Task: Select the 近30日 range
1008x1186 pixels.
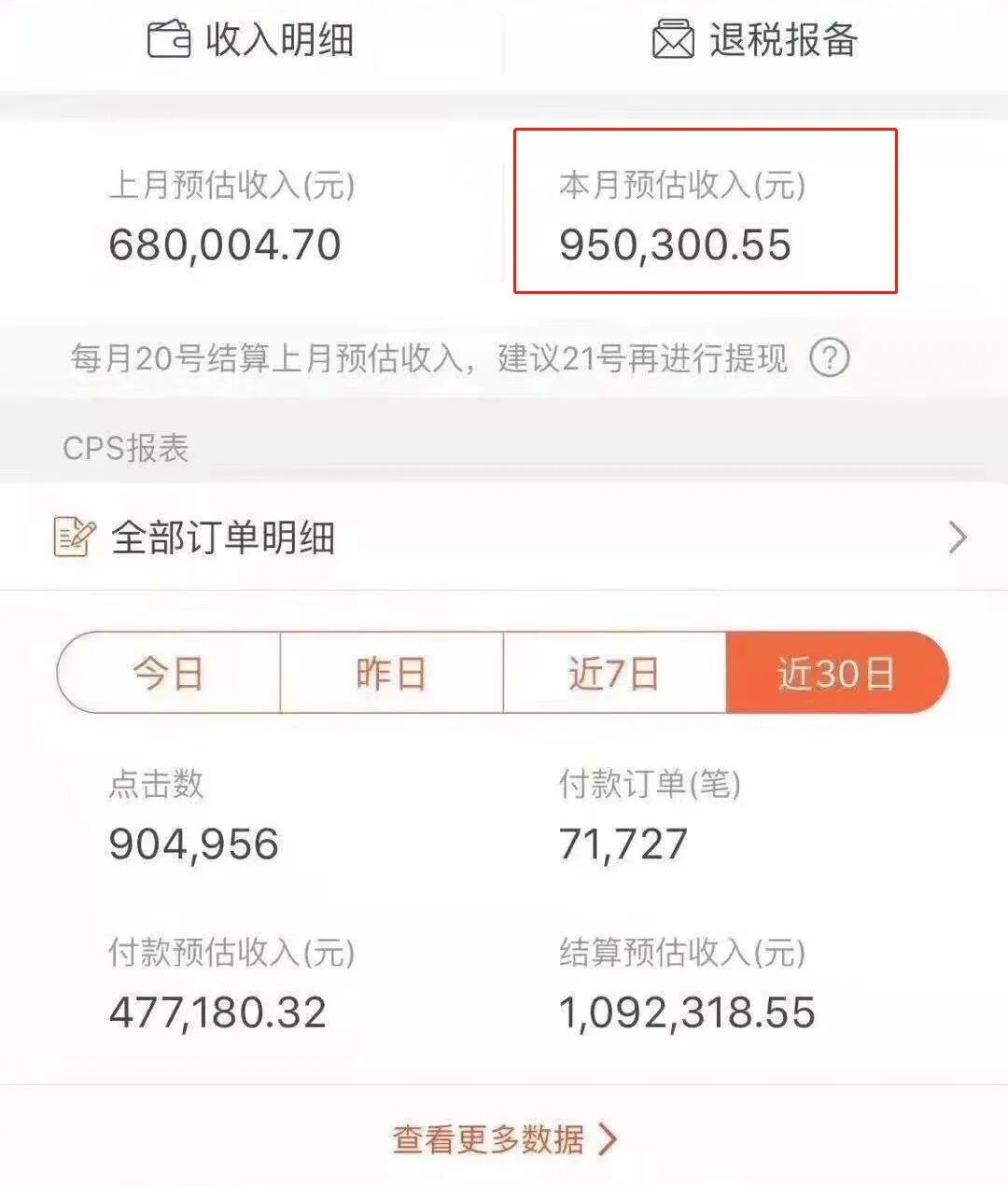Action: point(836,673)
